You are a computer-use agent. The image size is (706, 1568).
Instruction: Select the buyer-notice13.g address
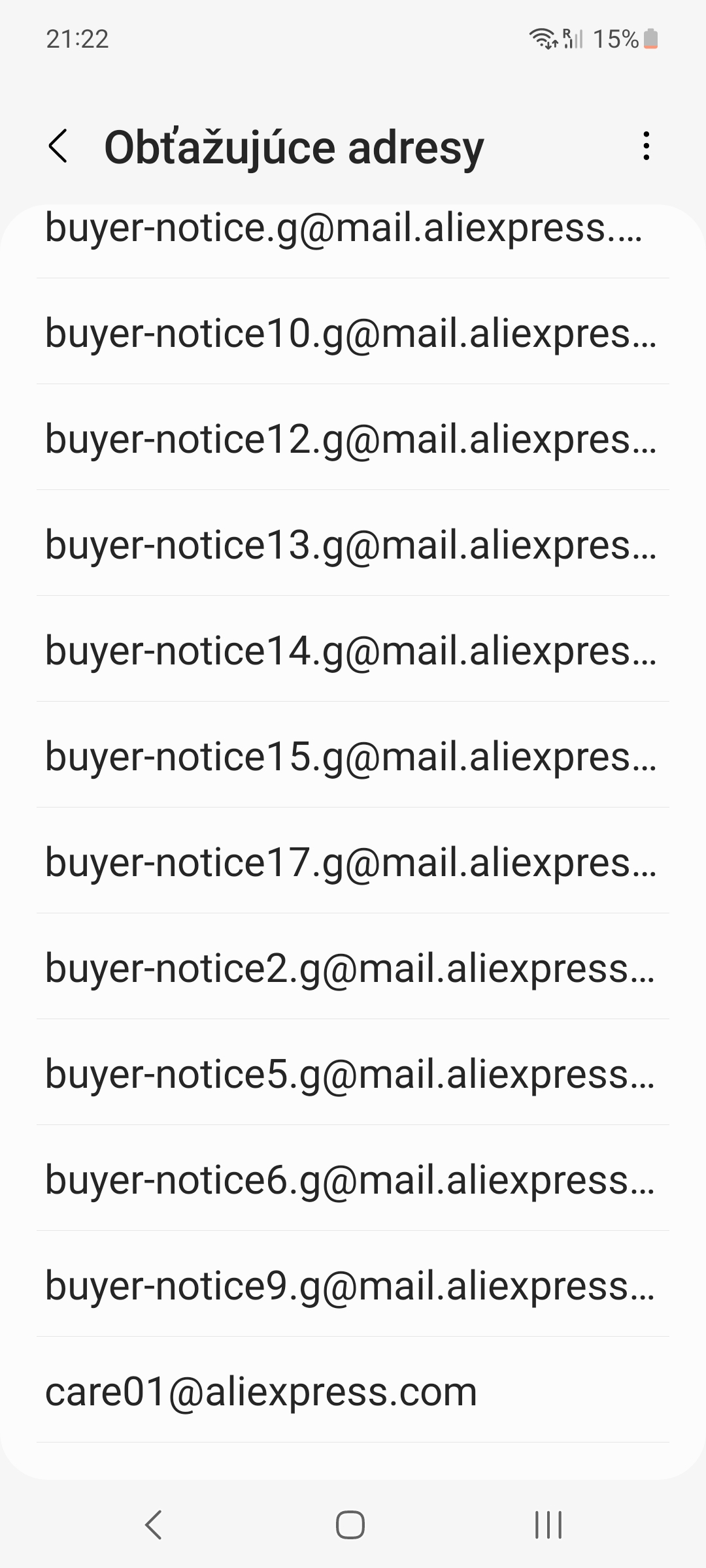point(353,544)
